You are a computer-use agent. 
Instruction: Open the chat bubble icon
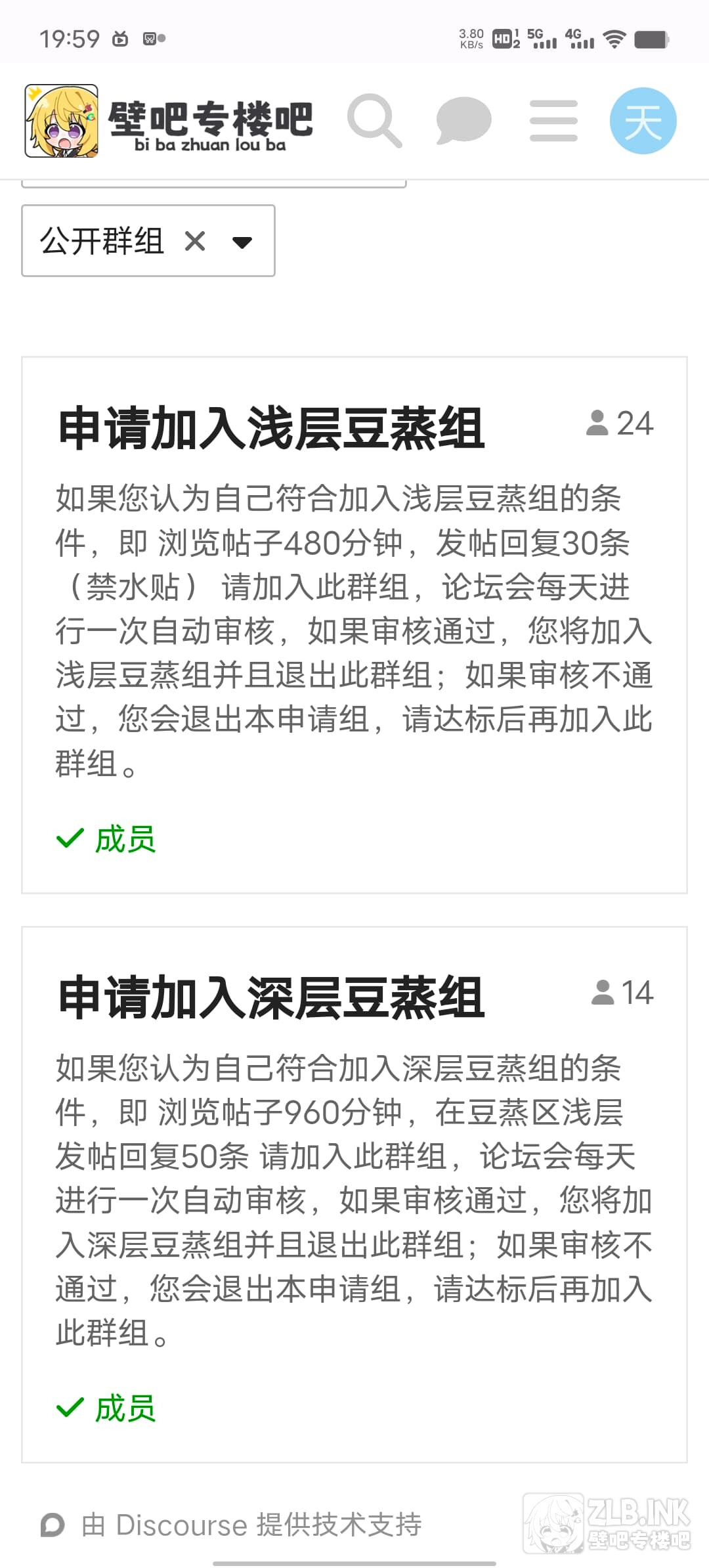coord(463,121)
